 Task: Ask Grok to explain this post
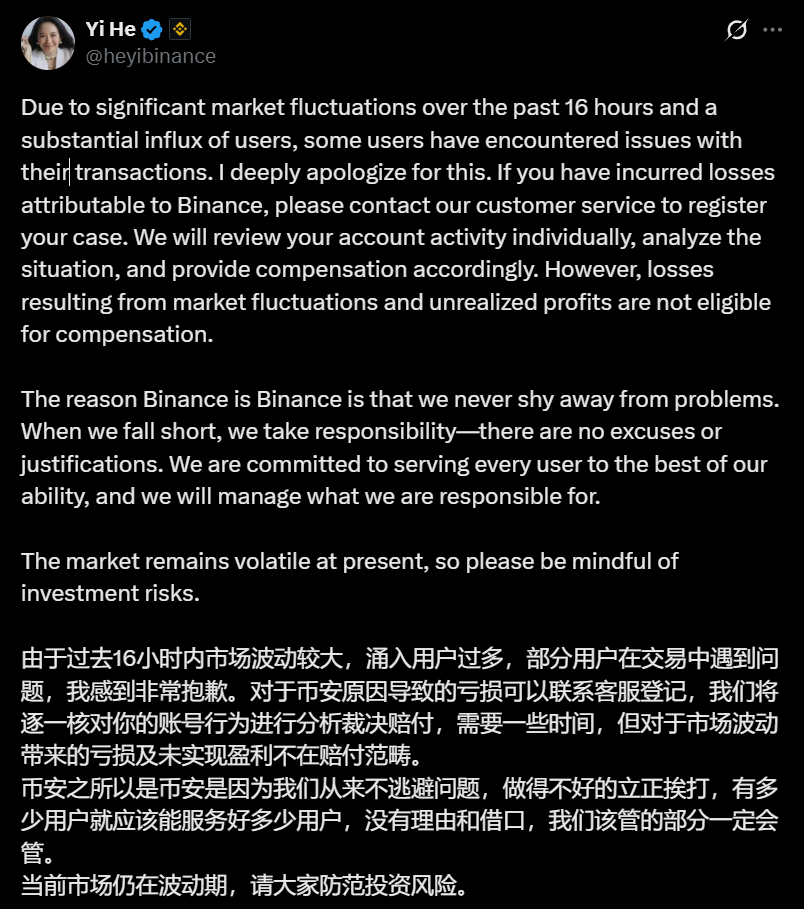pyautogui.click(x=736, y=30)
